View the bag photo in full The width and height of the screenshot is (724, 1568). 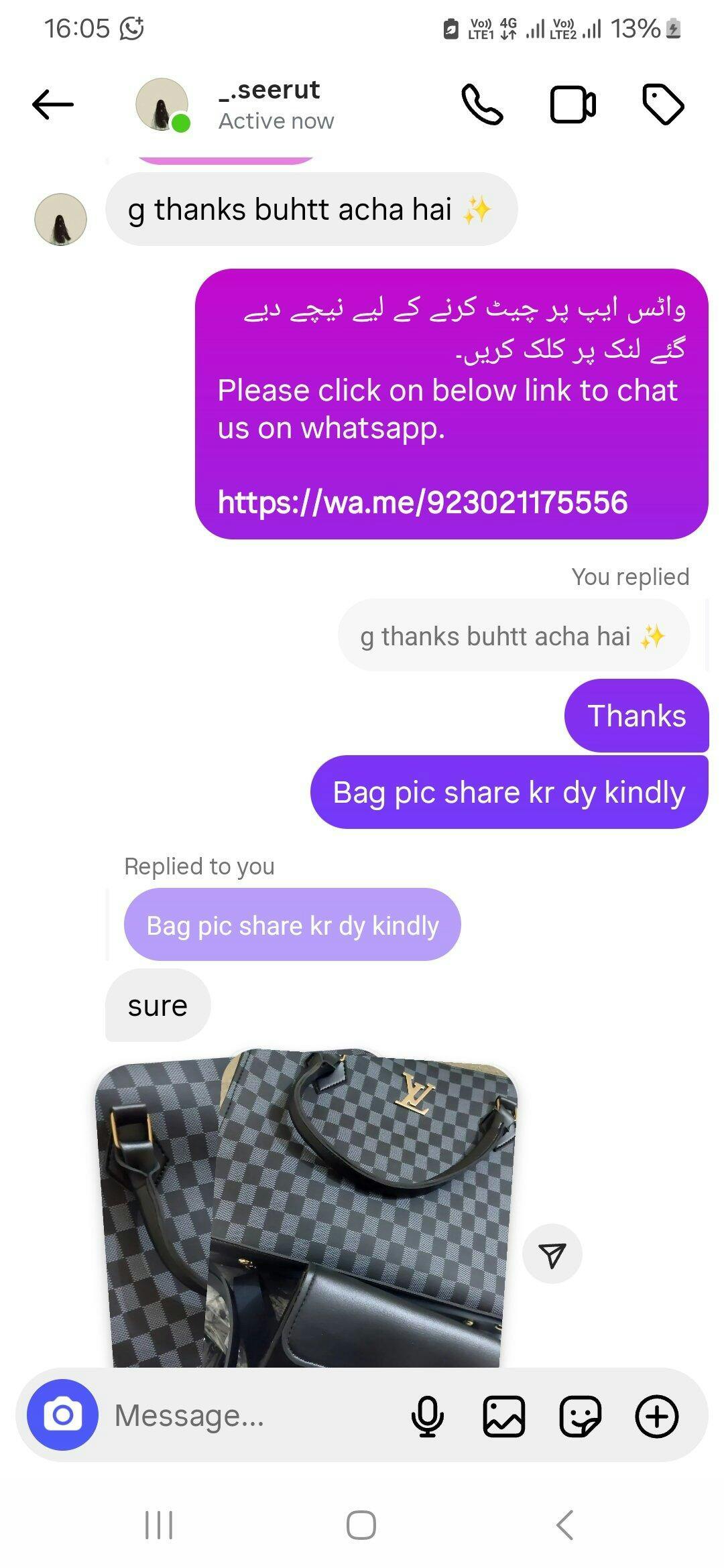tap(306, 1206)
